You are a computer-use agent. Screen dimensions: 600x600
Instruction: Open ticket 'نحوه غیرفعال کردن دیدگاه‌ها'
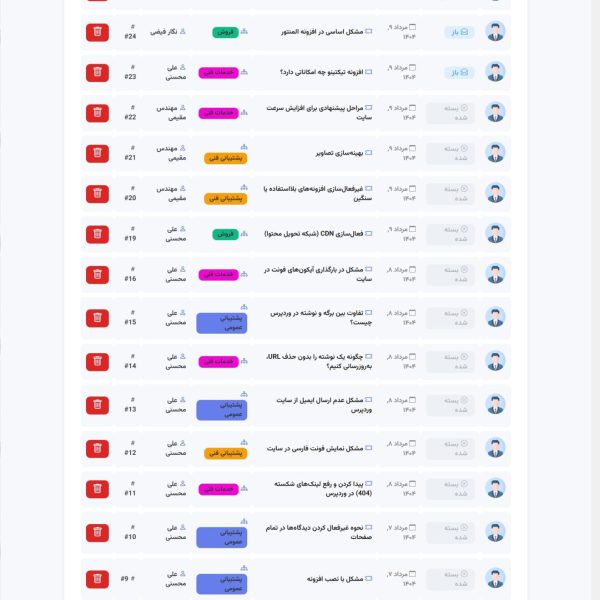coord(318,532)
